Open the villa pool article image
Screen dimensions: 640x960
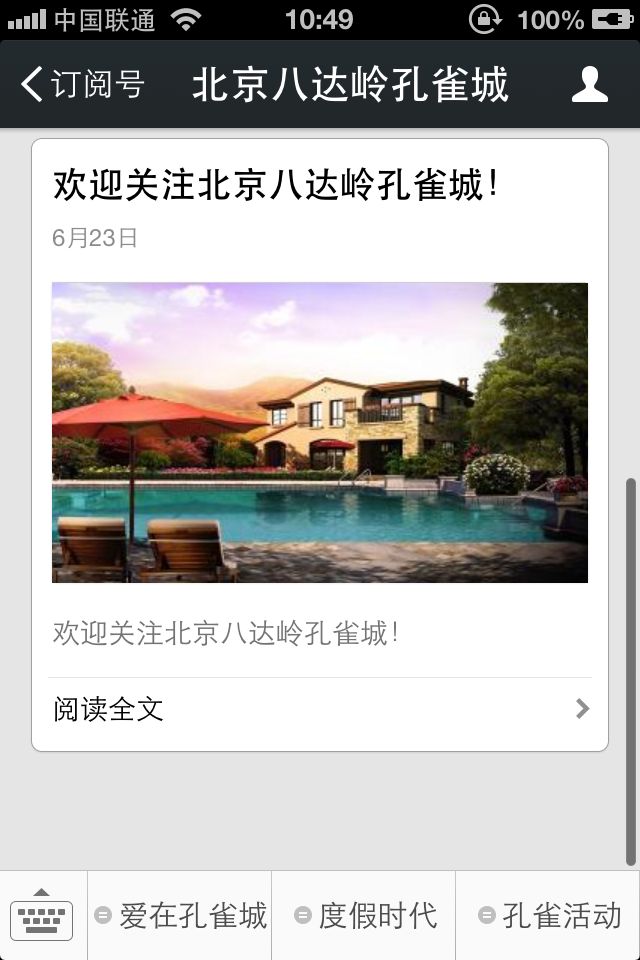click(320, 432)
